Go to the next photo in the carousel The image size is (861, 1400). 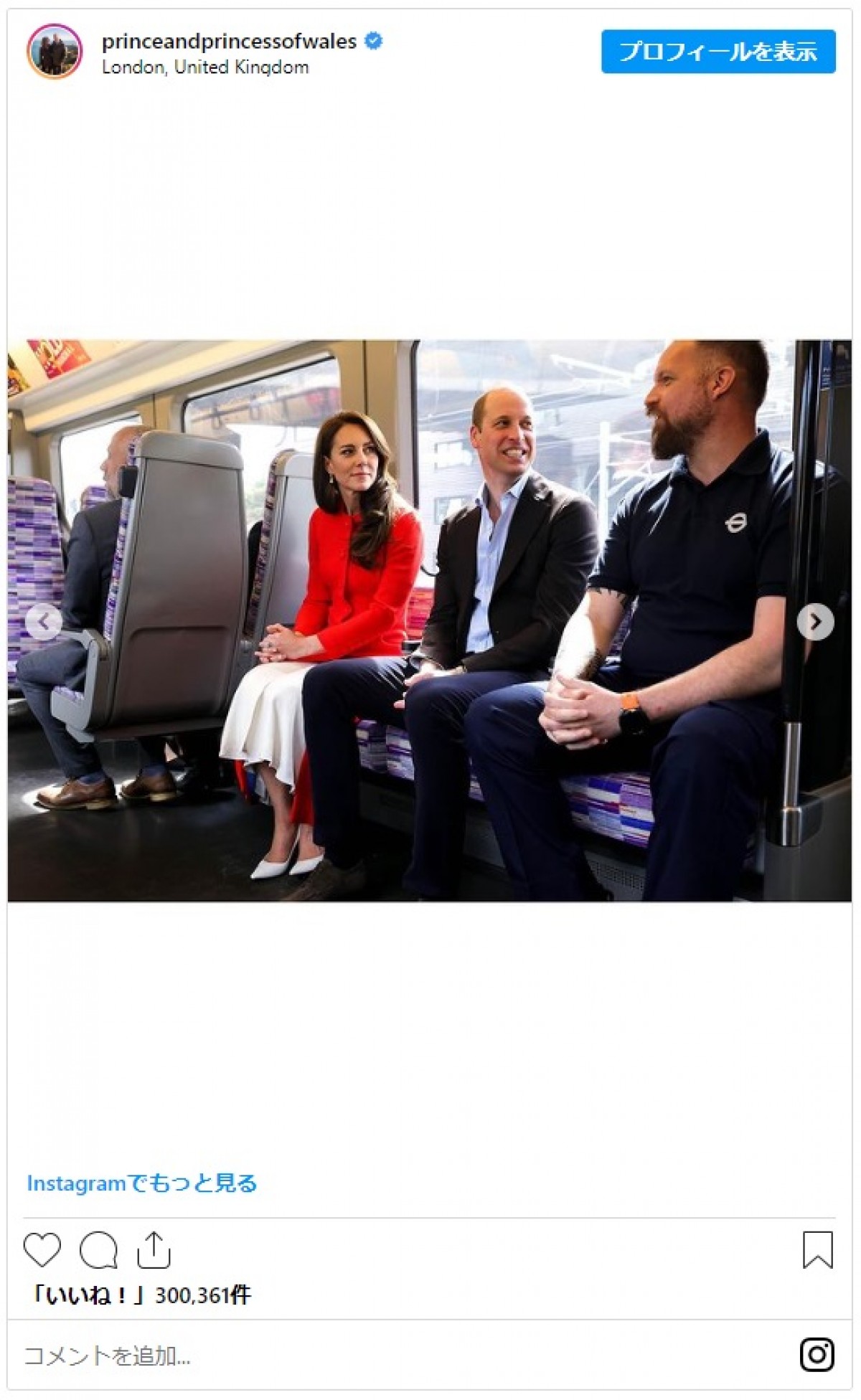pyautogui.click(x=815, y=622)
